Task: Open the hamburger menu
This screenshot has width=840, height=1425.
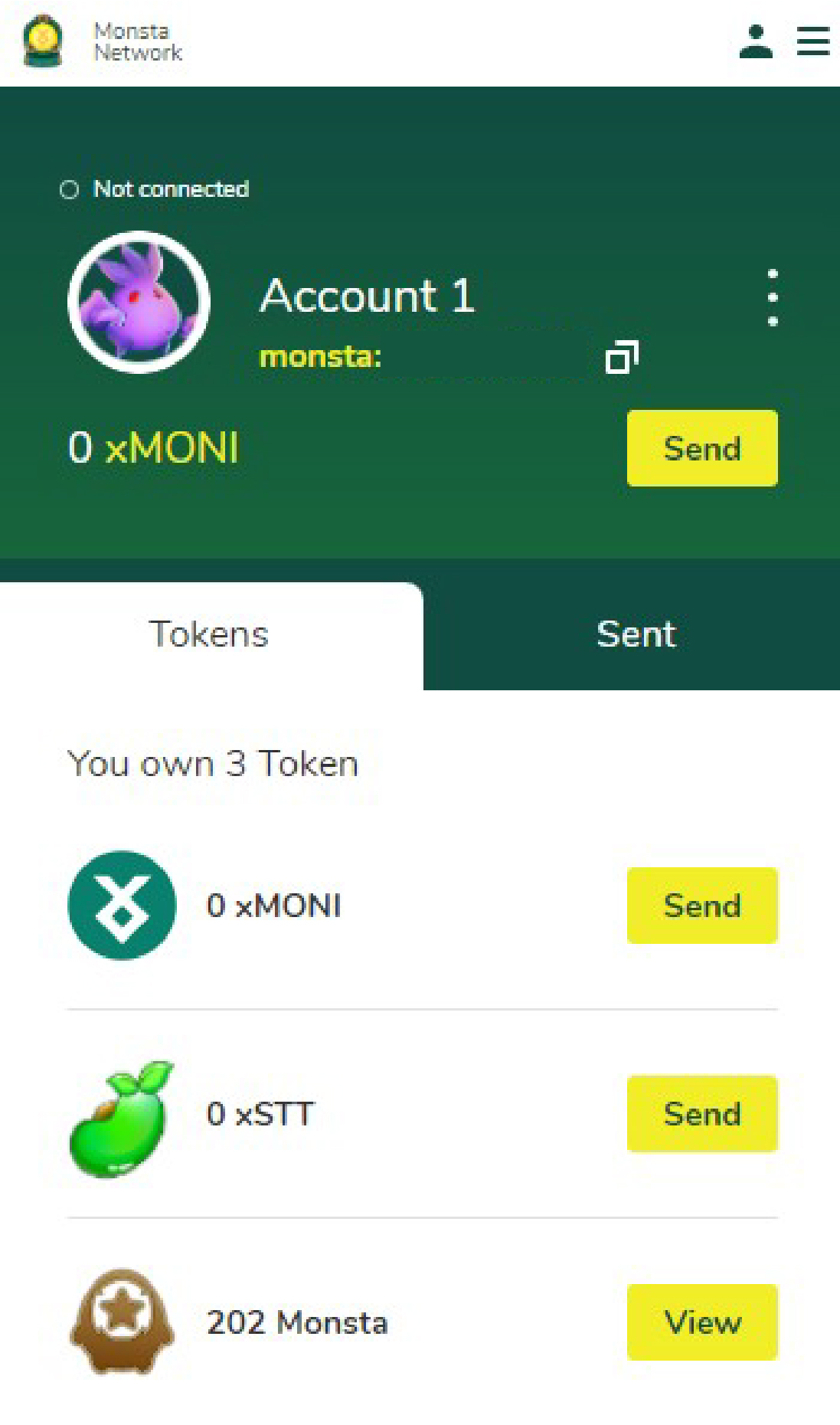Action: coord(812,41)
